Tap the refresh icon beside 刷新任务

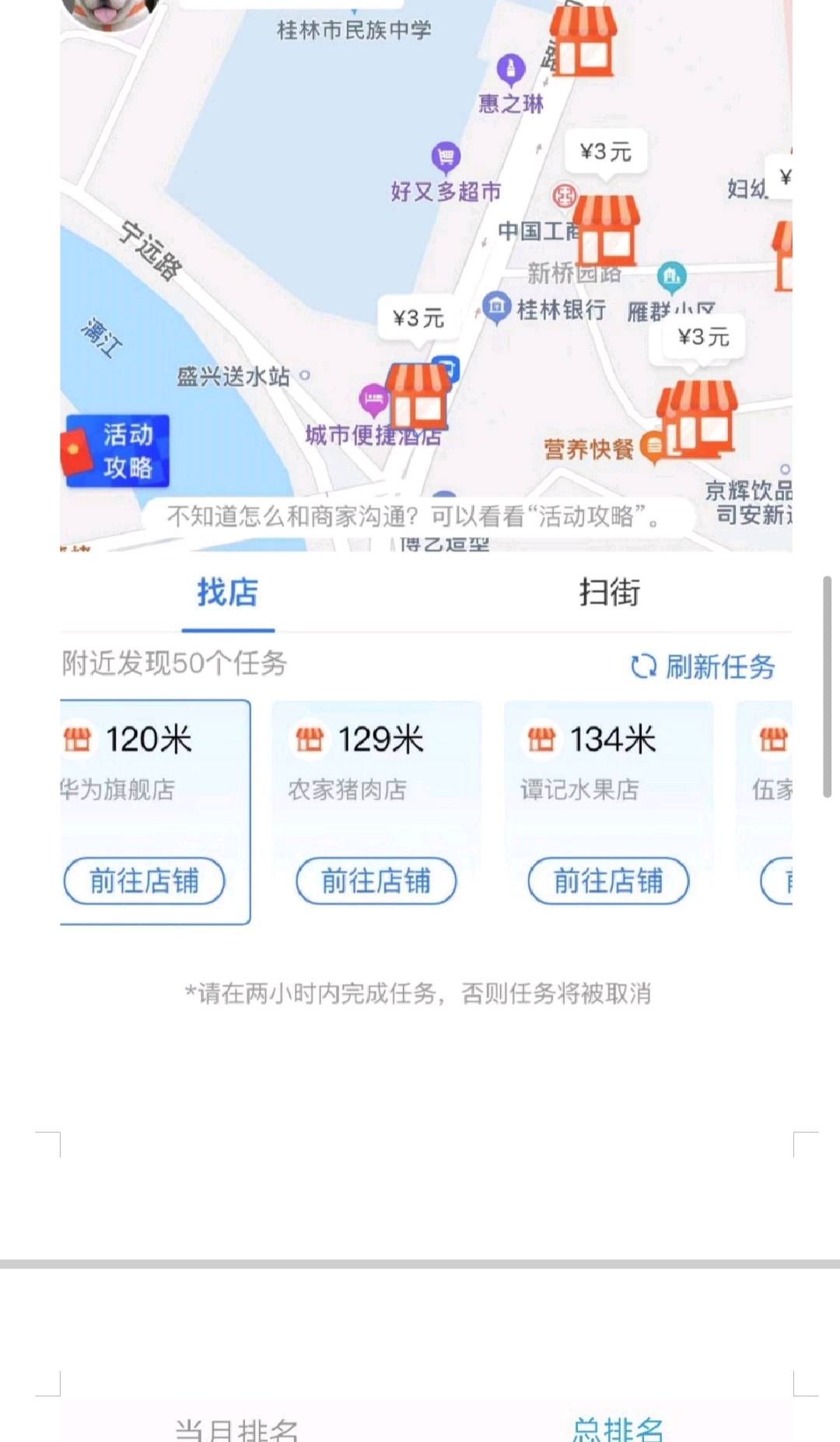pos(642,667)
